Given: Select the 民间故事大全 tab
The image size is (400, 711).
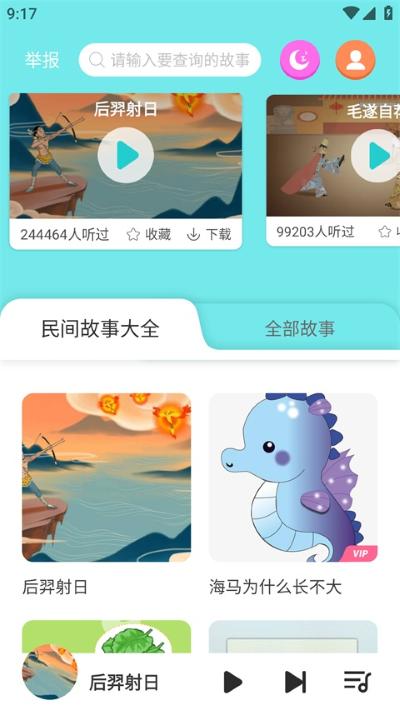Looking at the screenshot, I should click(100, 329).
